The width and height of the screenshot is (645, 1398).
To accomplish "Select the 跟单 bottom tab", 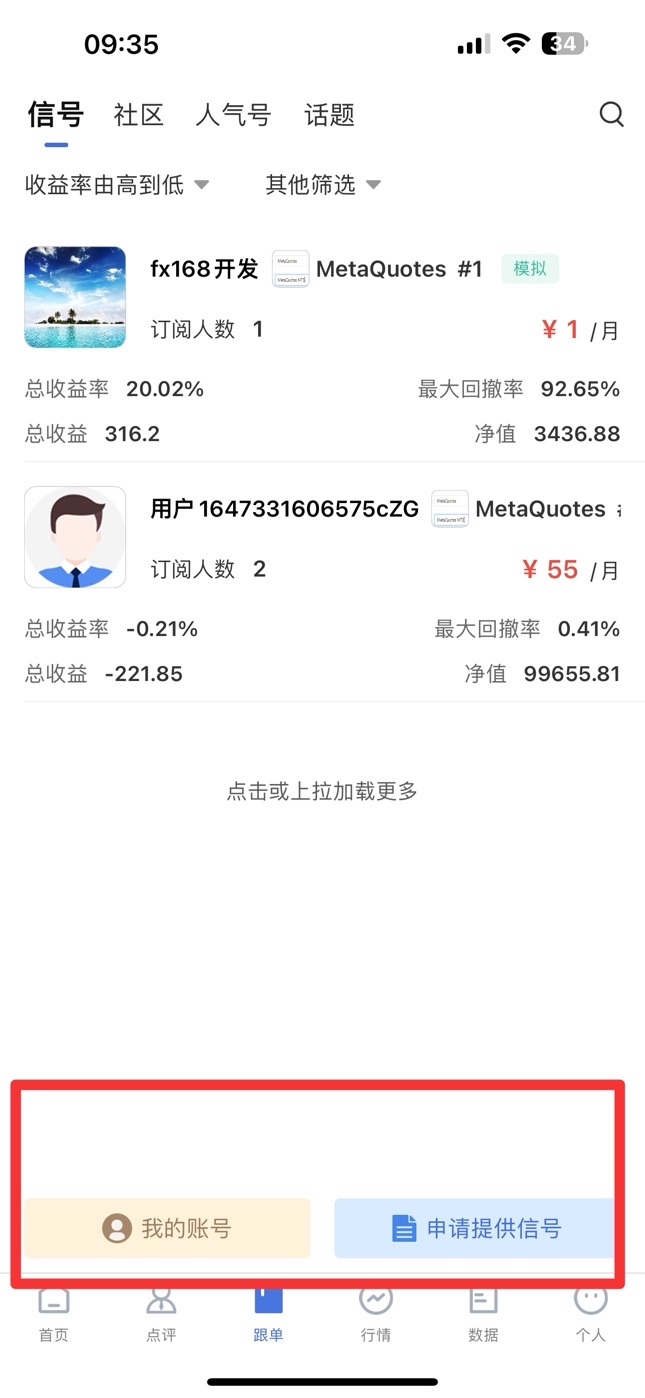I will 268,1313.
